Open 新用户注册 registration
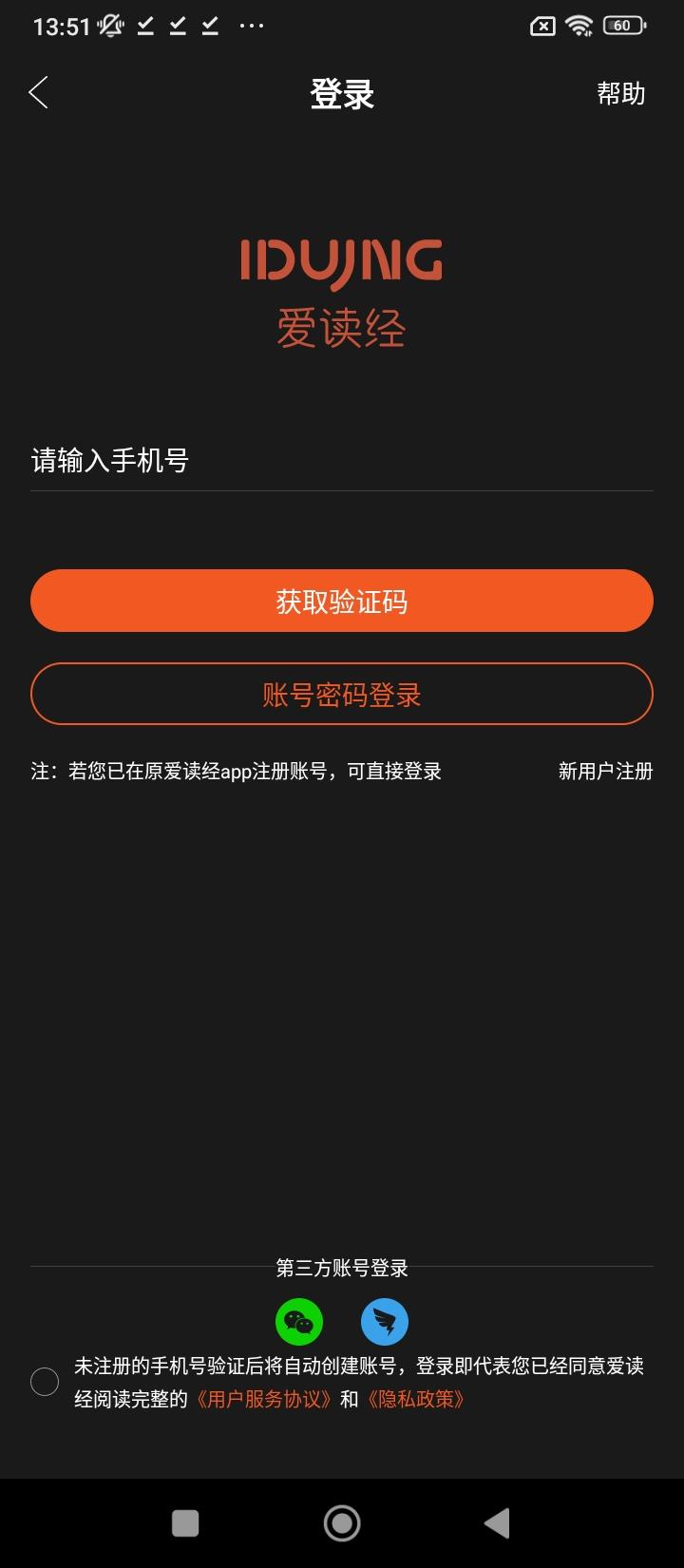Image resolution: width=684 pixels, height=1568 pixels. 605,772
